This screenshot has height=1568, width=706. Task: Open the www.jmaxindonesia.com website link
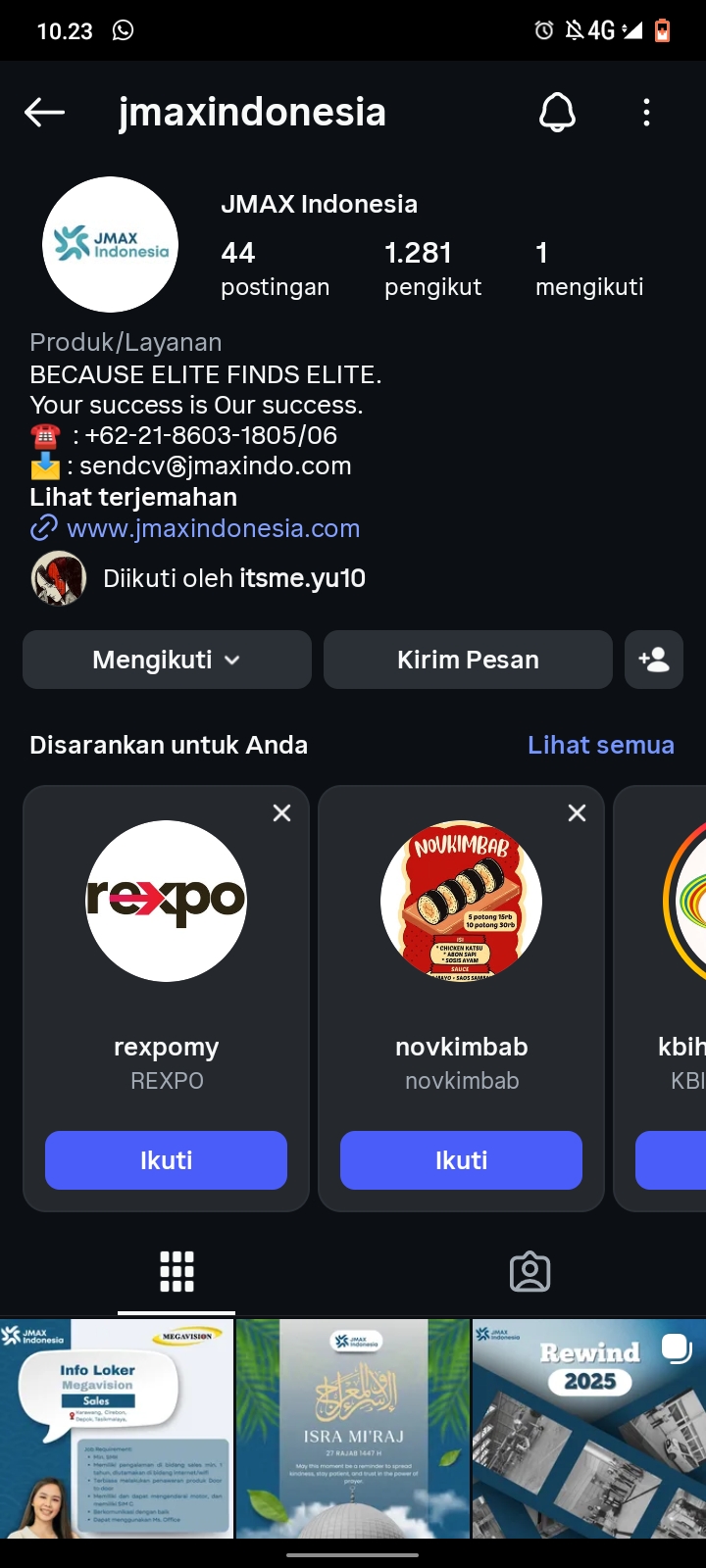tap(213, 528)
